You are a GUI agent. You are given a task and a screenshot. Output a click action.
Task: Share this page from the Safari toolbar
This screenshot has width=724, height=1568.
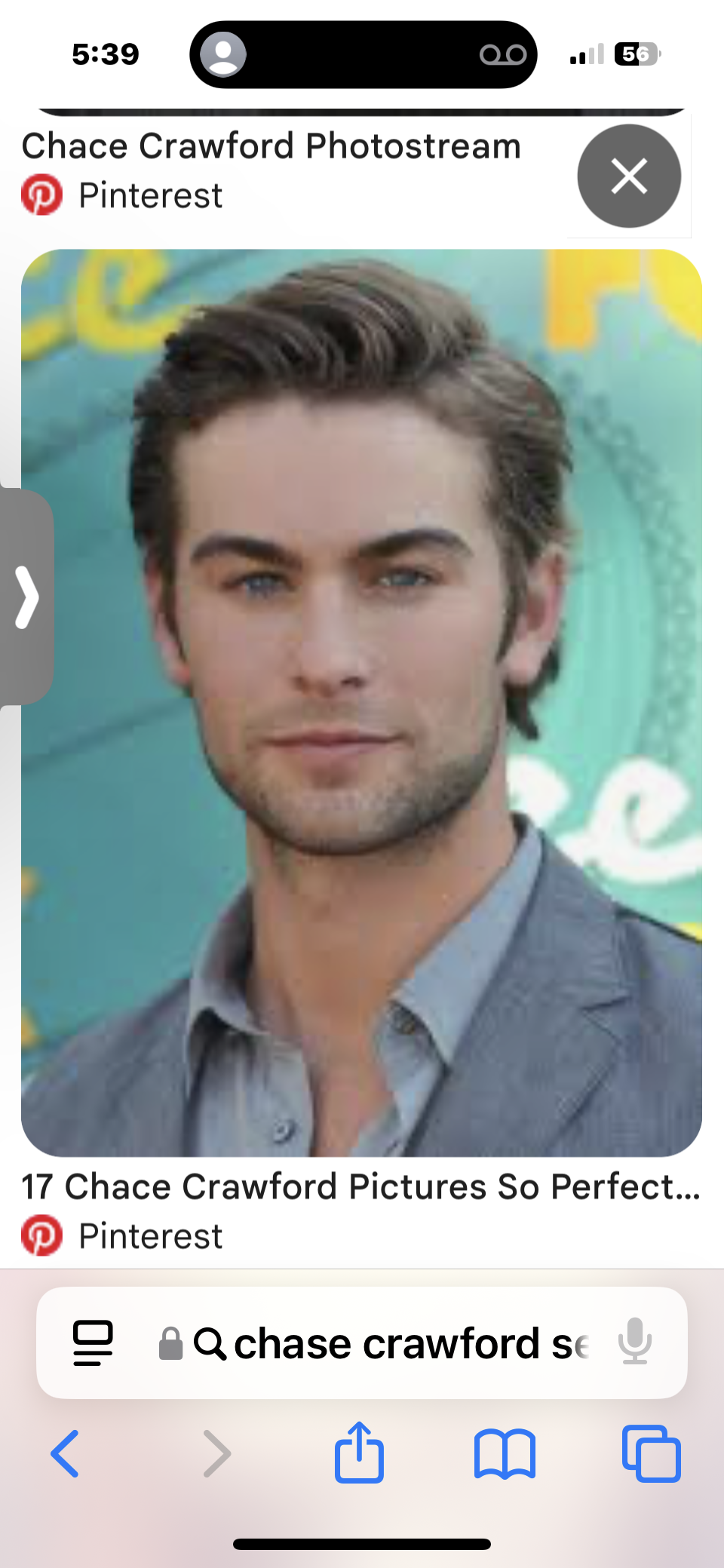click(x=359, y=1453)
